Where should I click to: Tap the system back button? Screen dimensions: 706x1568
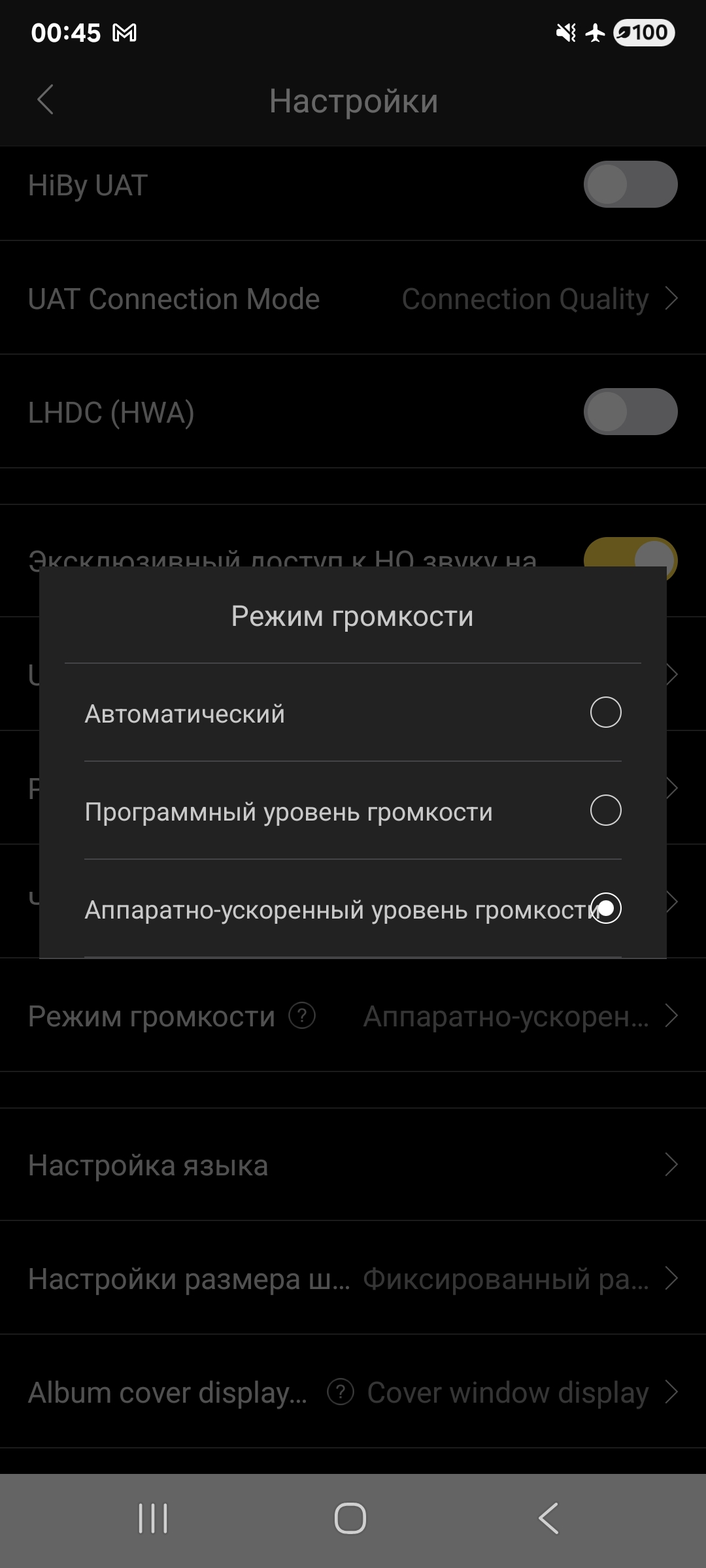549,1518
